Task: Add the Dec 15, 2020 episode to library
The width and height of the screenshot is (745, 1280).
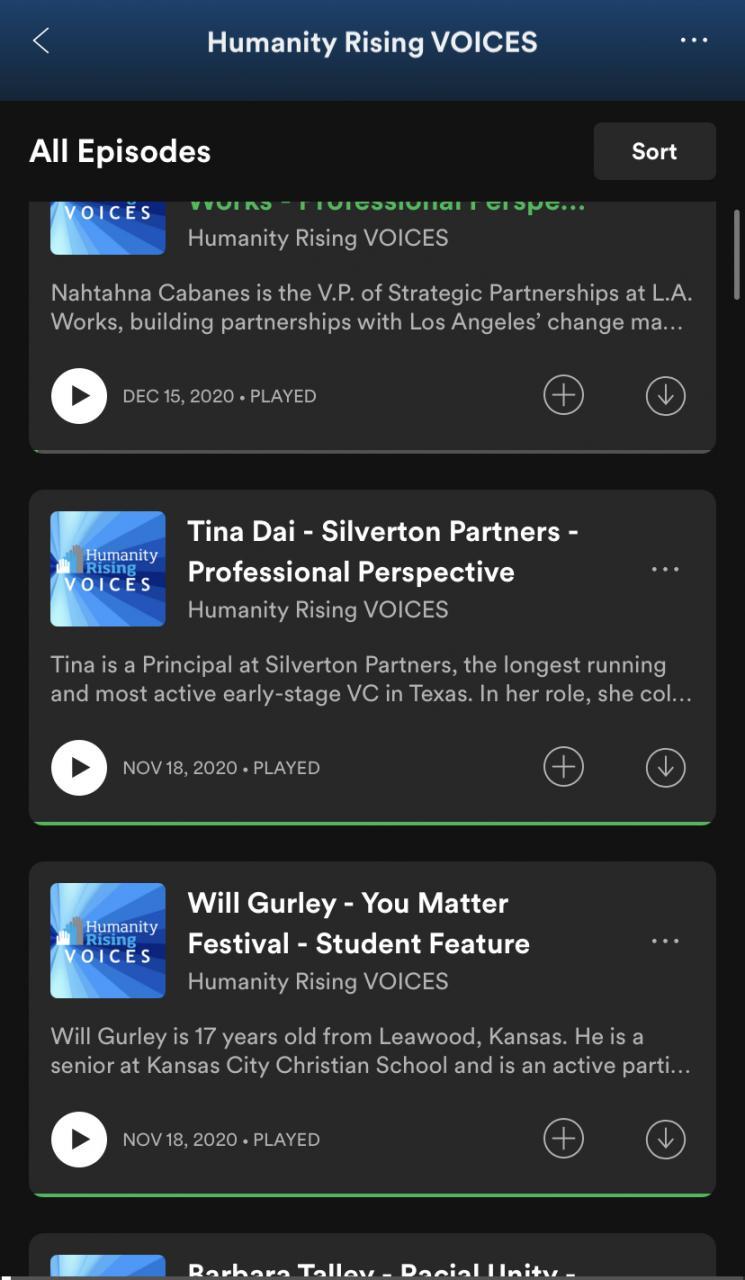Action: tap(563, 396)
